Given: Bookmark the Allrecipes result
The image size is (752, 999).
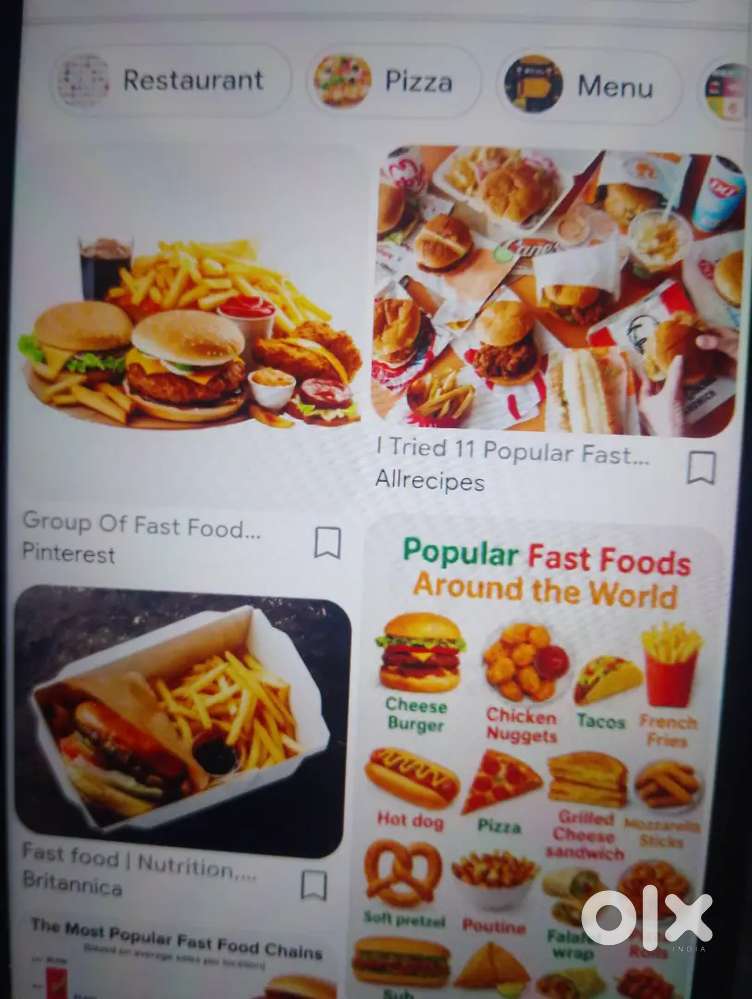Looking at the screenshot, I should [701, 468].
